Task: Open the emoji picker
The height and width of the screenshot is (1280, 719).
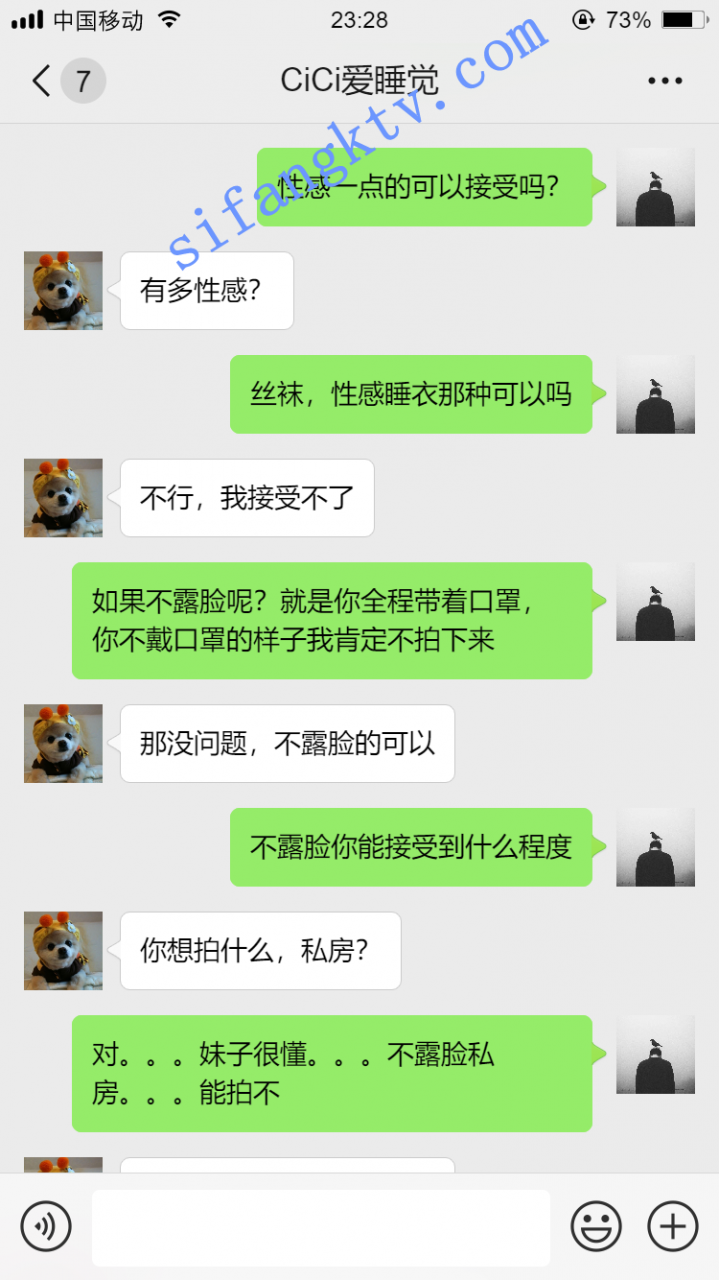Action: (x=596, y=1226)
